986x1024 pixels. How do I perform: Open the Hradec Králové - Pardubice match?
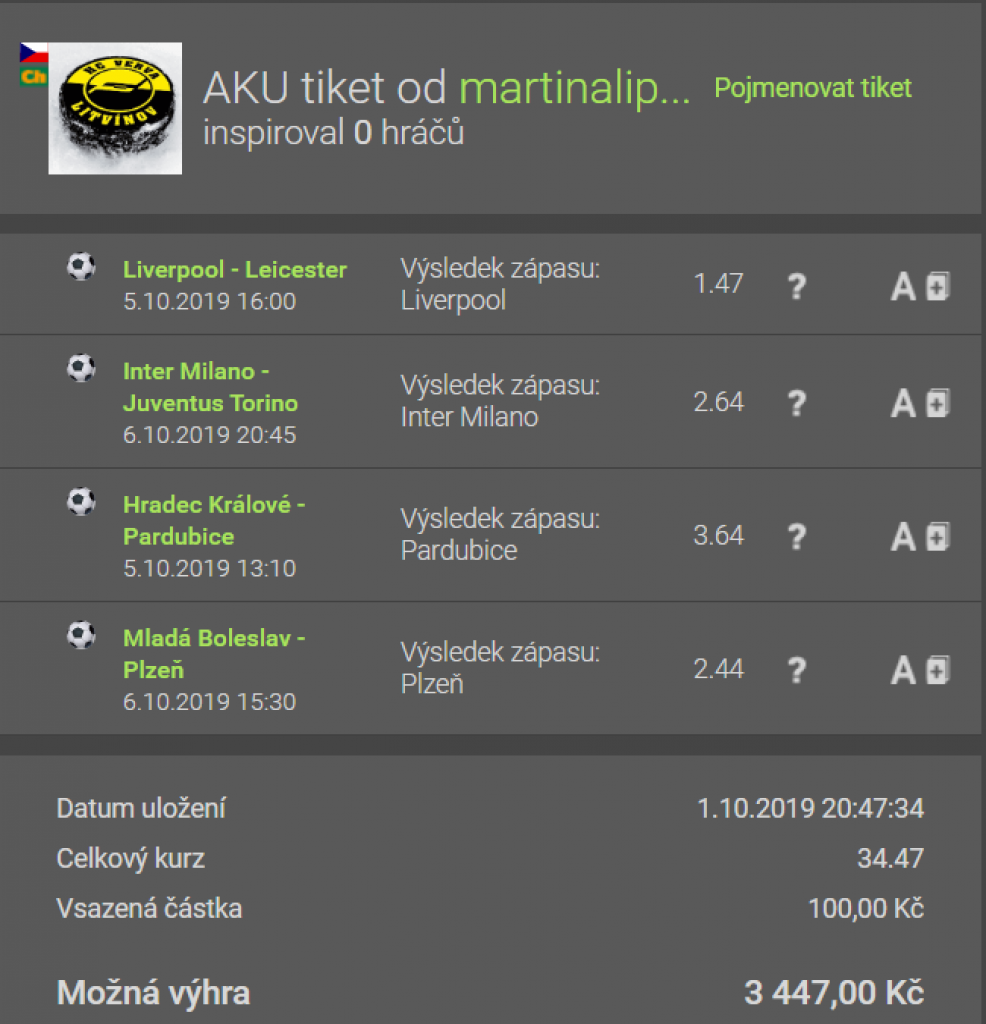tap(213, 520)
